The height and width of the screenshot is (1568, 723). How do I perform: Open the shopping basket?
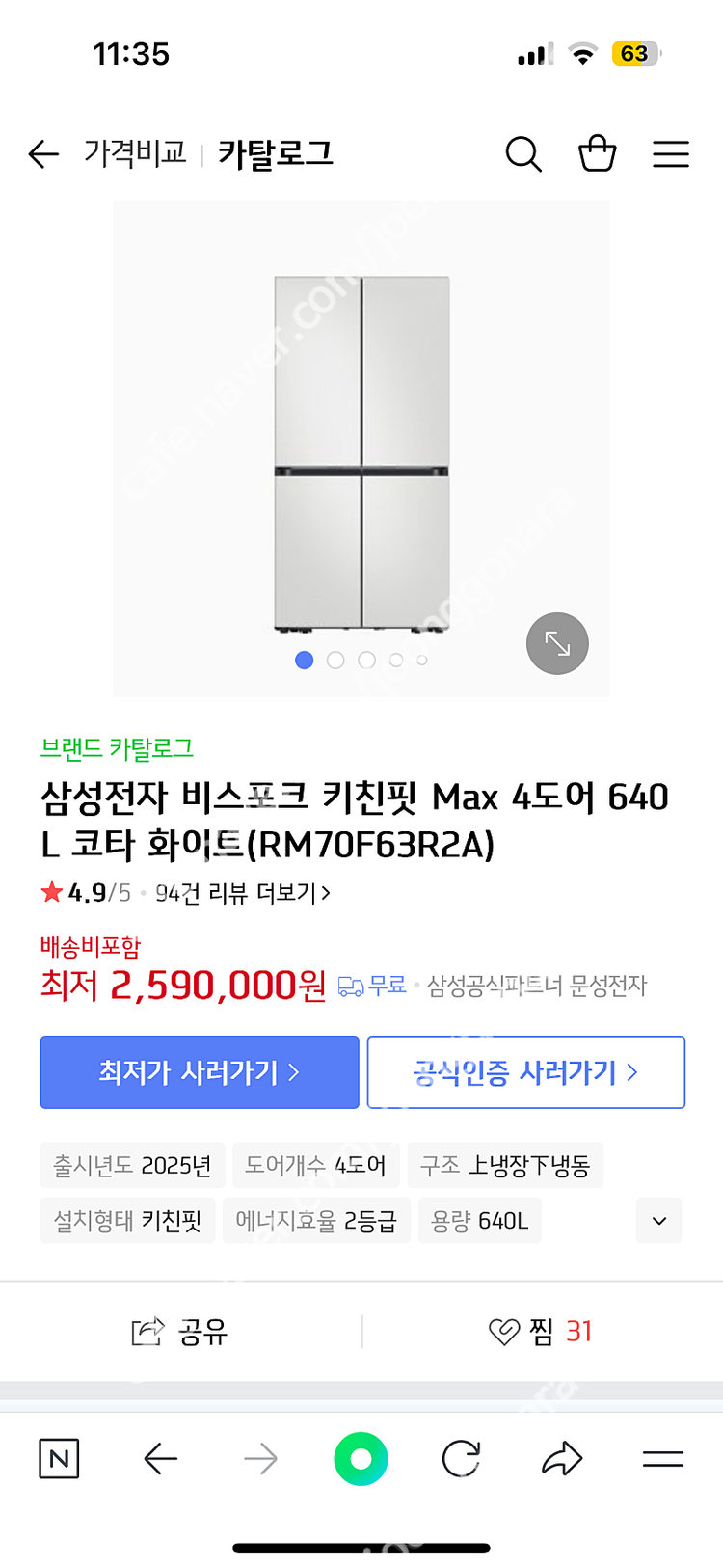click(597, 153)
